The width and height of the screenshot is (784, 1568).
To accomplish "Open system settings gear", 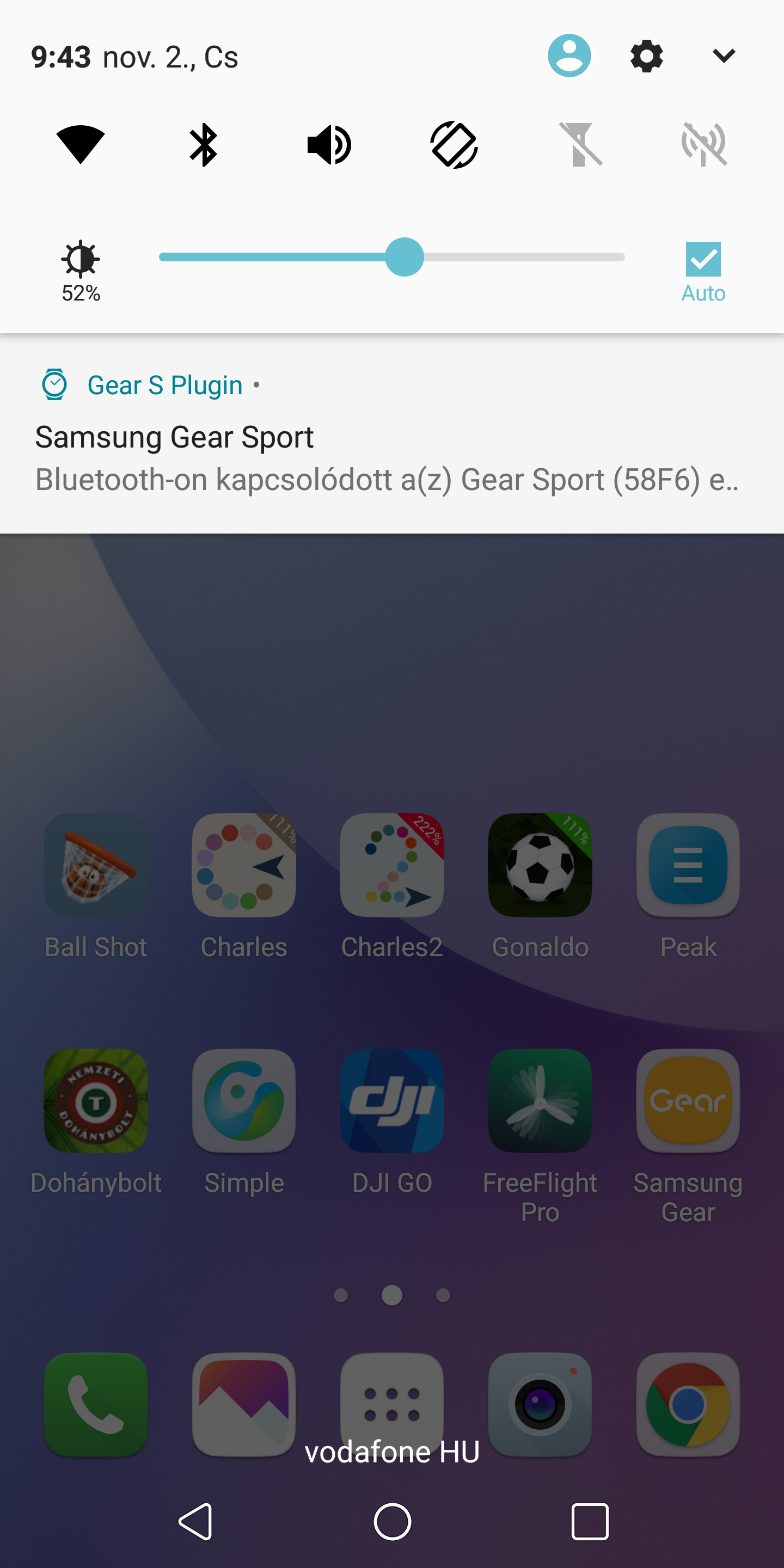I will point(646,56).
